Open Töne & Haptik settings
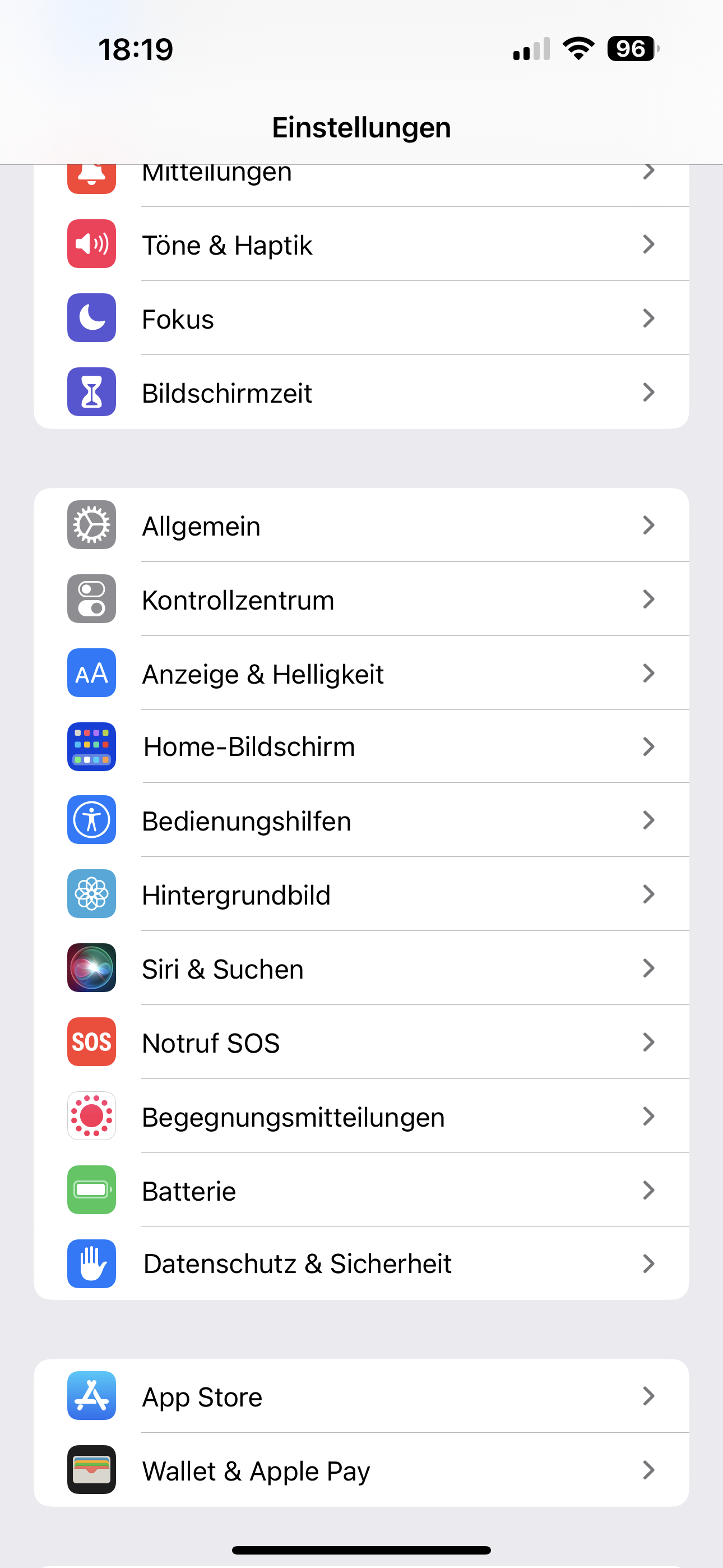The image size is (723, 1568). click(x=360, y=245)
